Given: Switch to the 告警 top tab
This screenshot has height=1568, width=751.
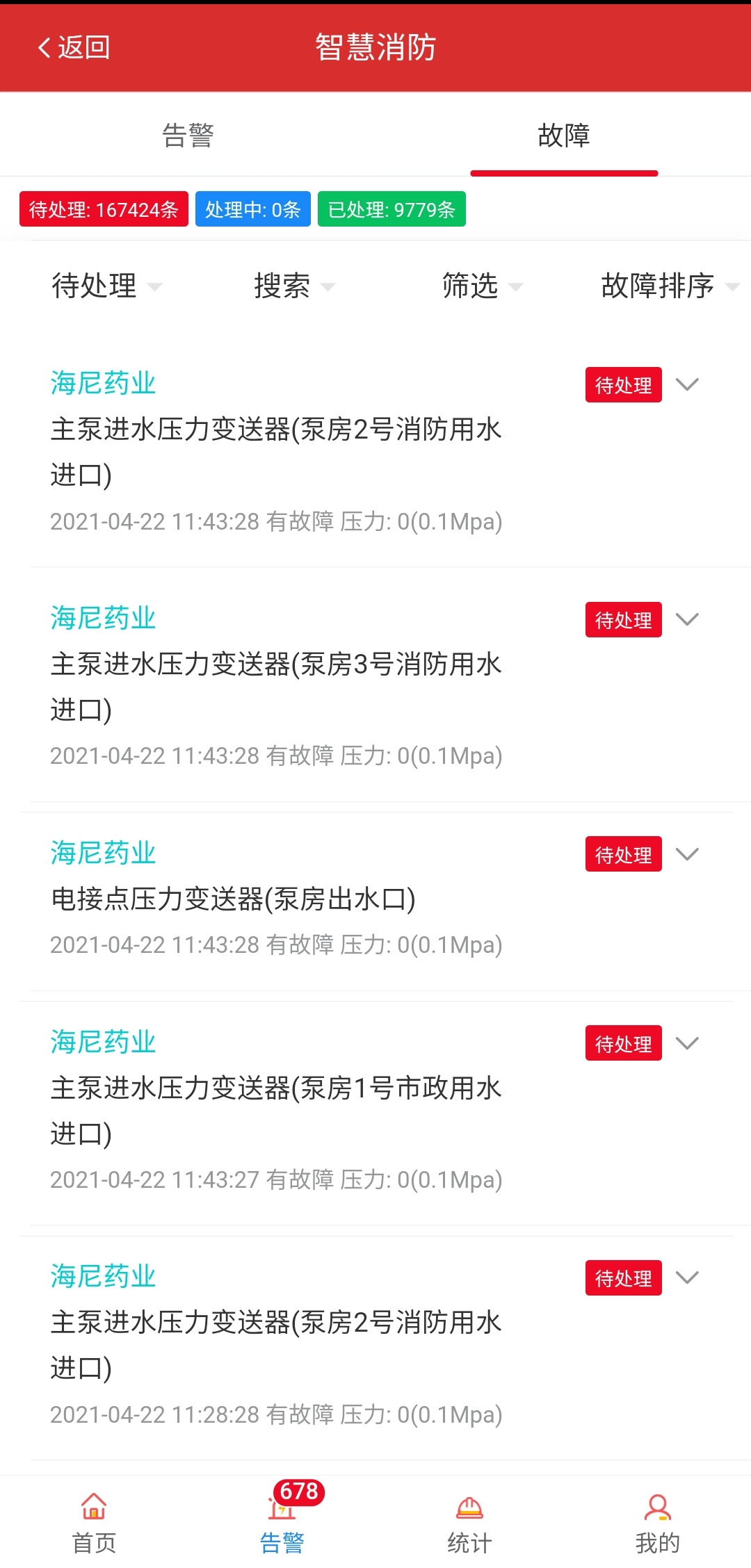Looking at the screenshot, I should pos(188,135).
